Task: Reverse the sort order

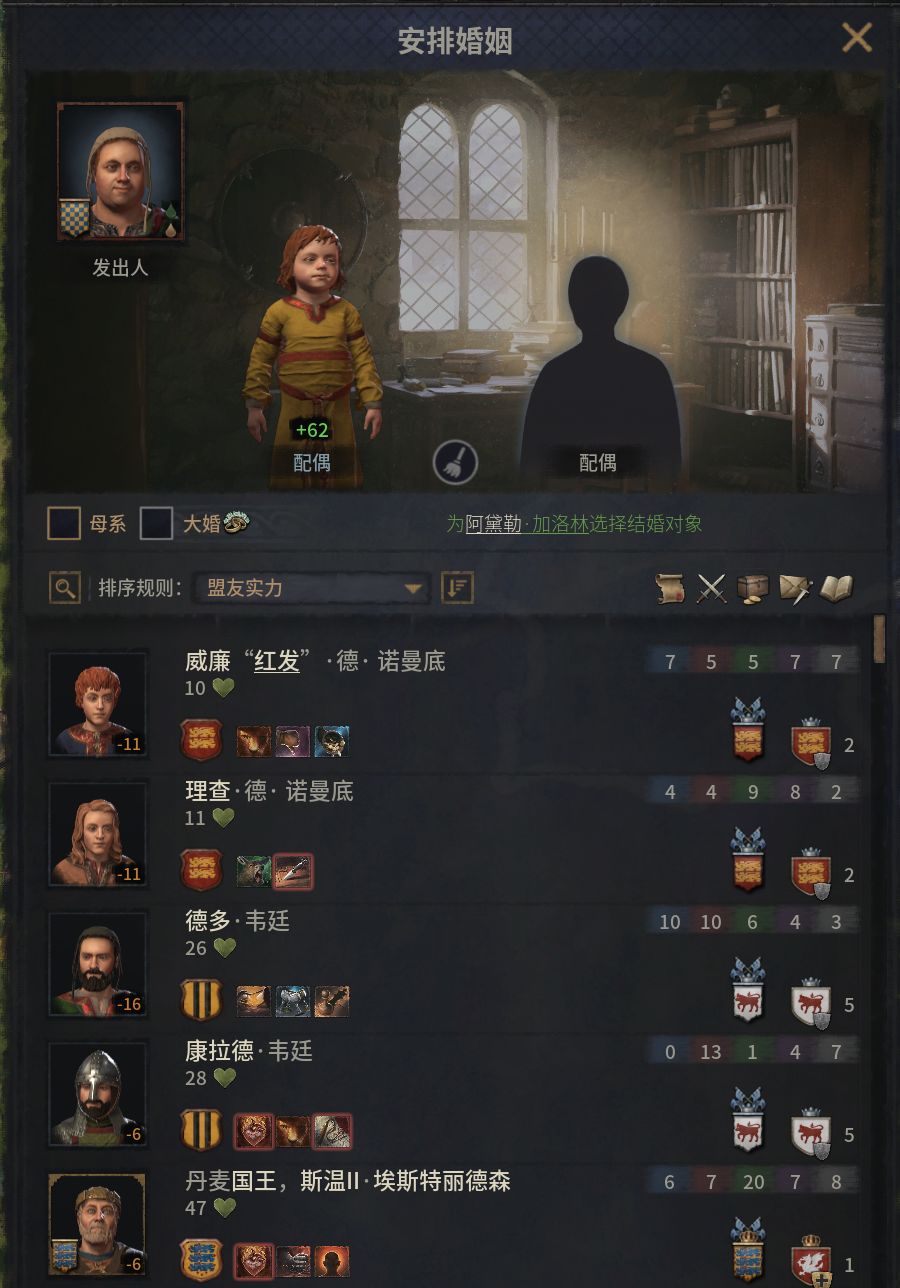Action: [457, 588]
